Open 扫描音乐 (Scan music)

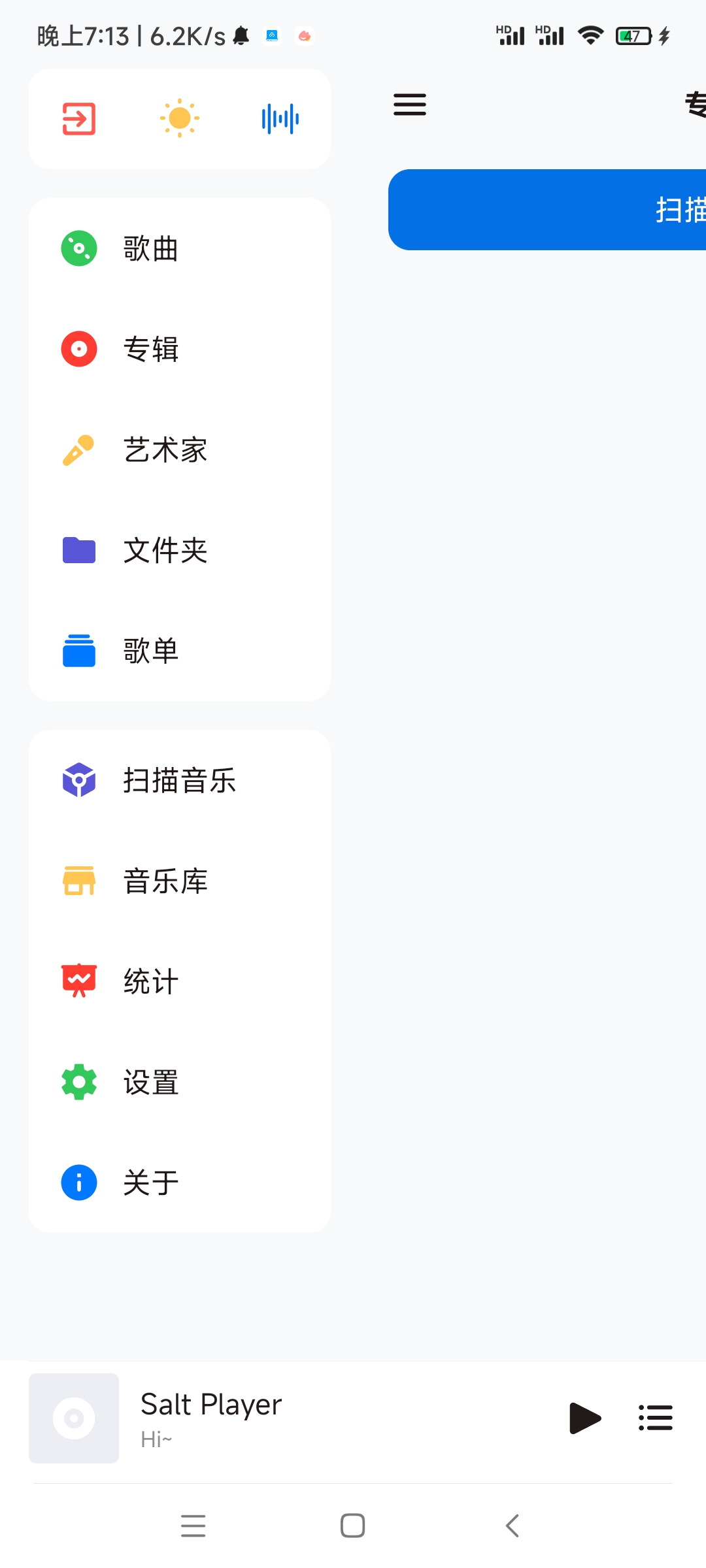180,781
